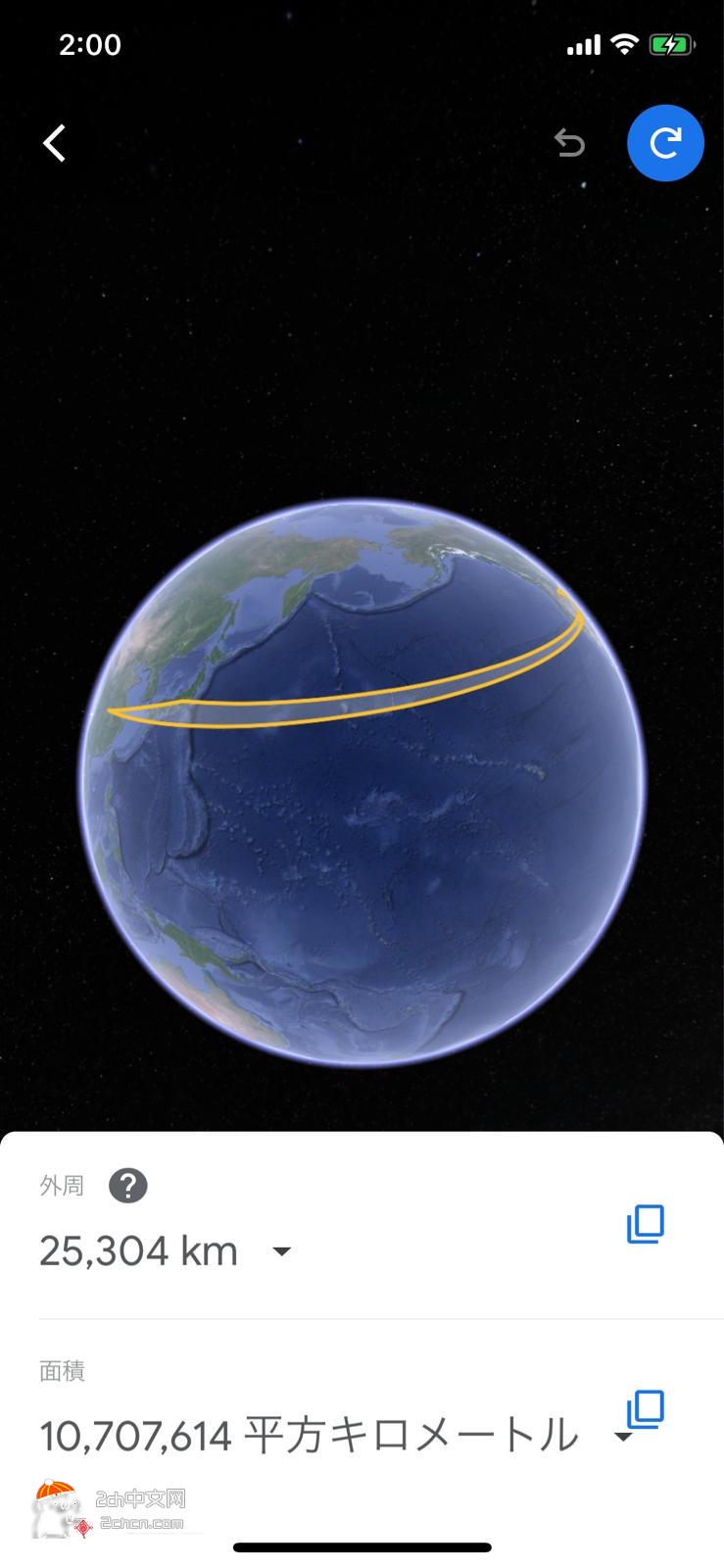Undo the last measurement point
724x1568 pixels.
pos(569,143)
